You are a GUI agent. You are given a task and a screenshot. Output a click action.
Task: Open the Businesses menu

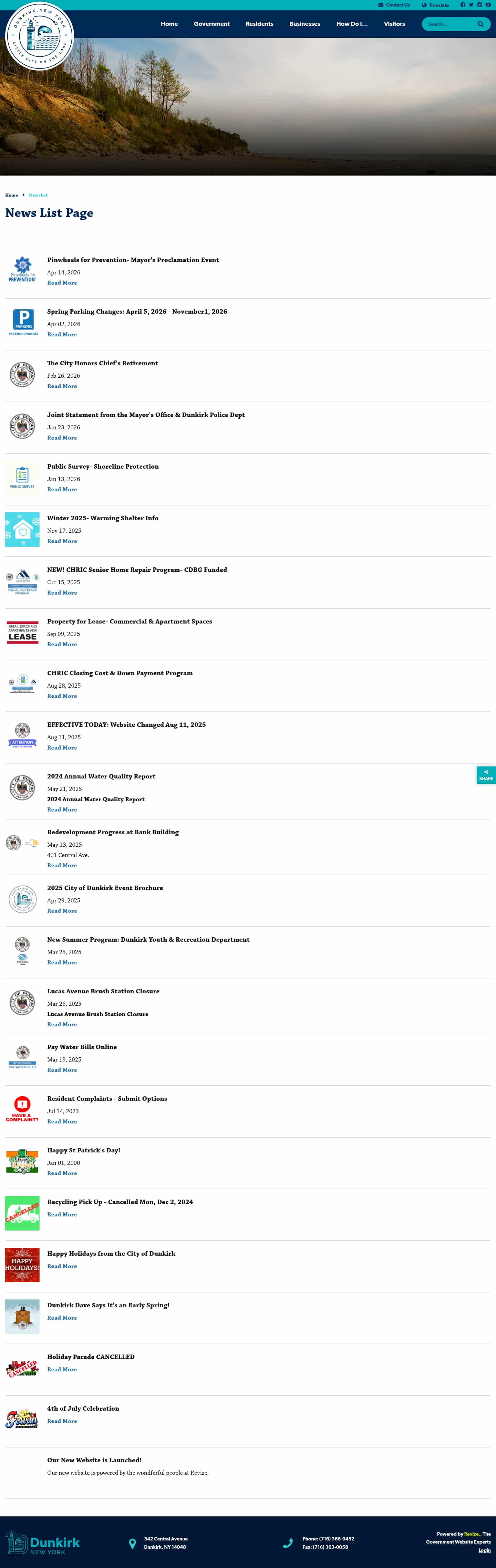(304, 24)
